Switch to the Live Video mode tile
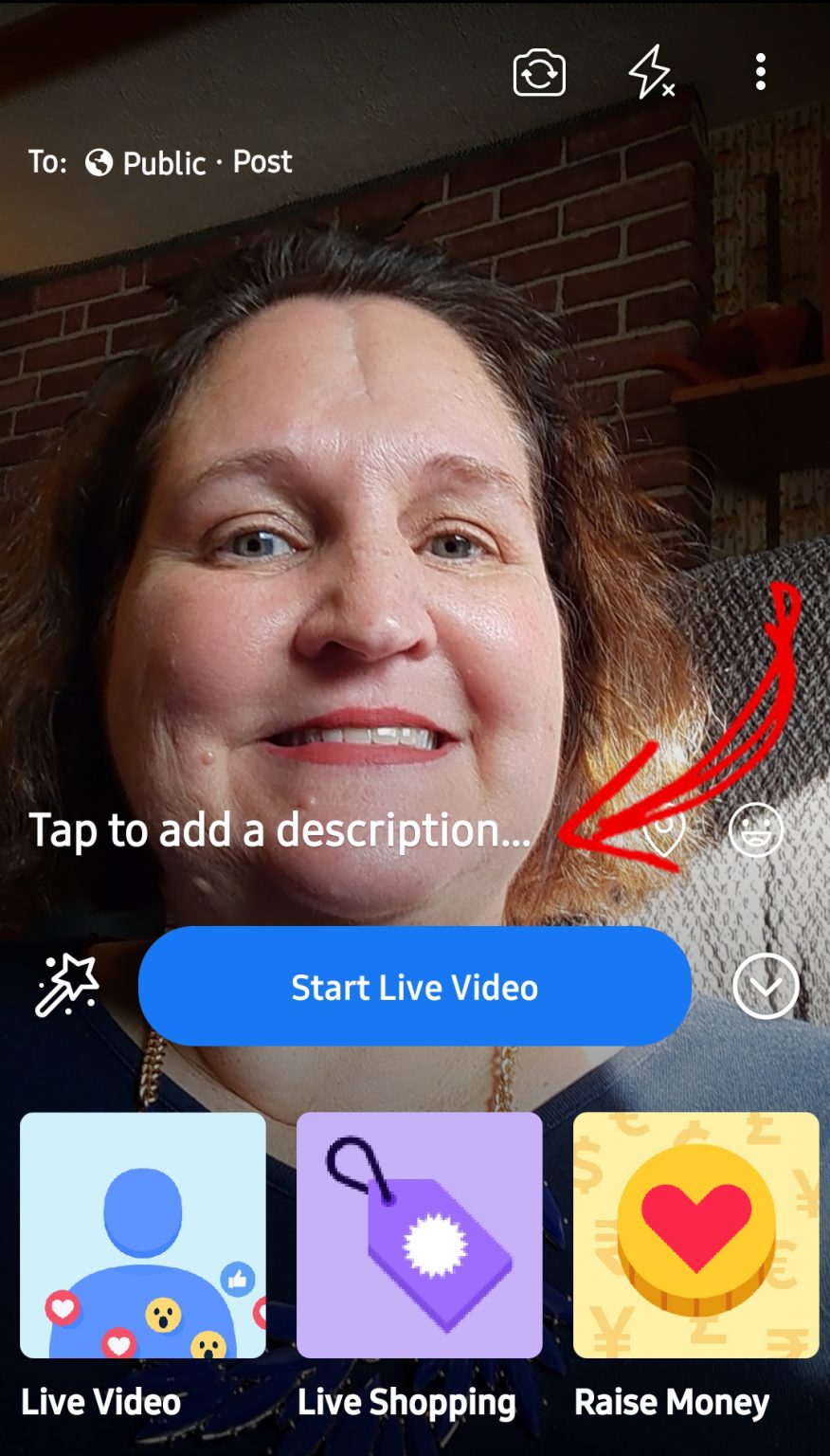Screen dimensions: 830x1456 pos(142,1234)
